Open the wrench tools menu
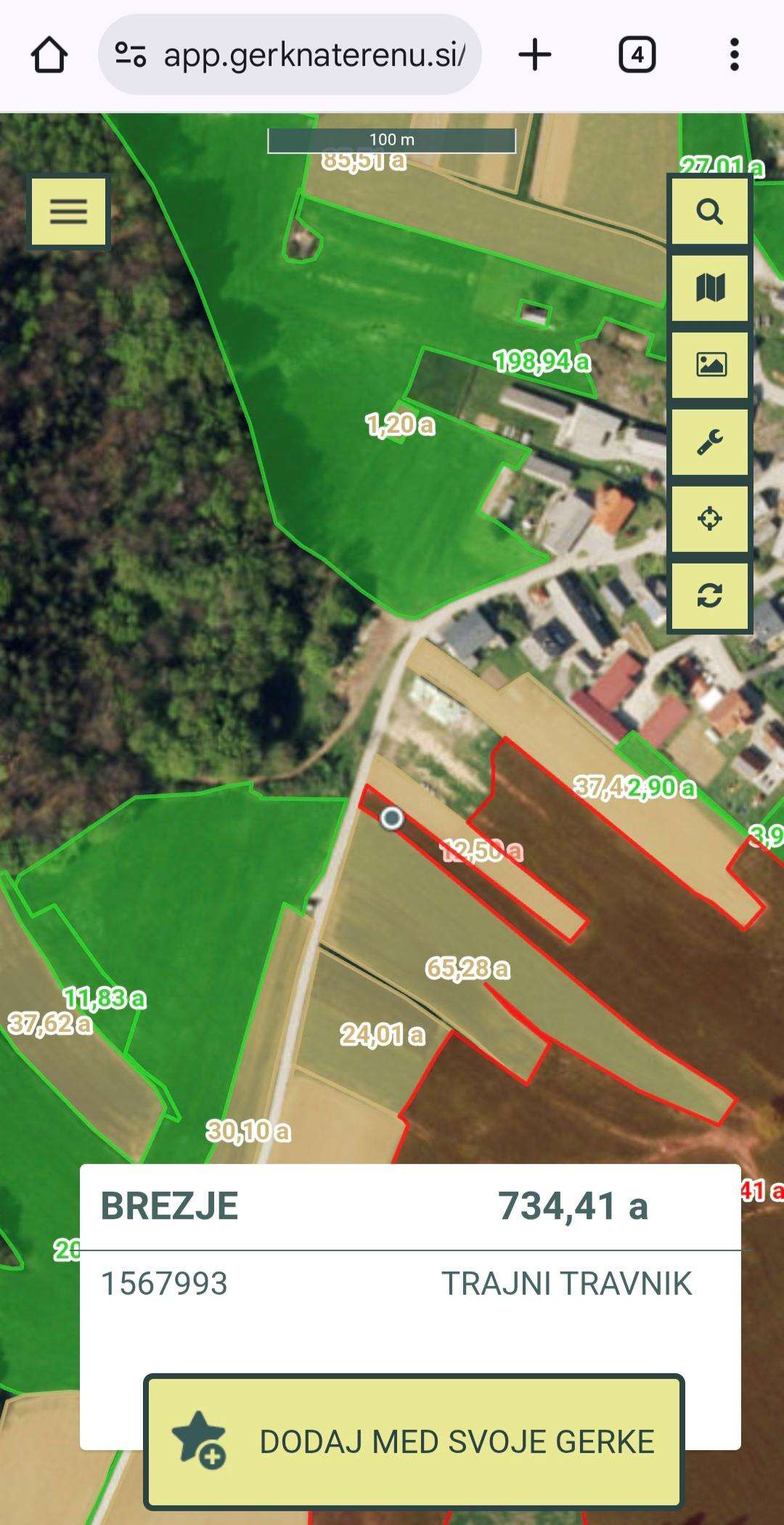Viewport: 784px width, 1525px height. [x=709, y=442]
